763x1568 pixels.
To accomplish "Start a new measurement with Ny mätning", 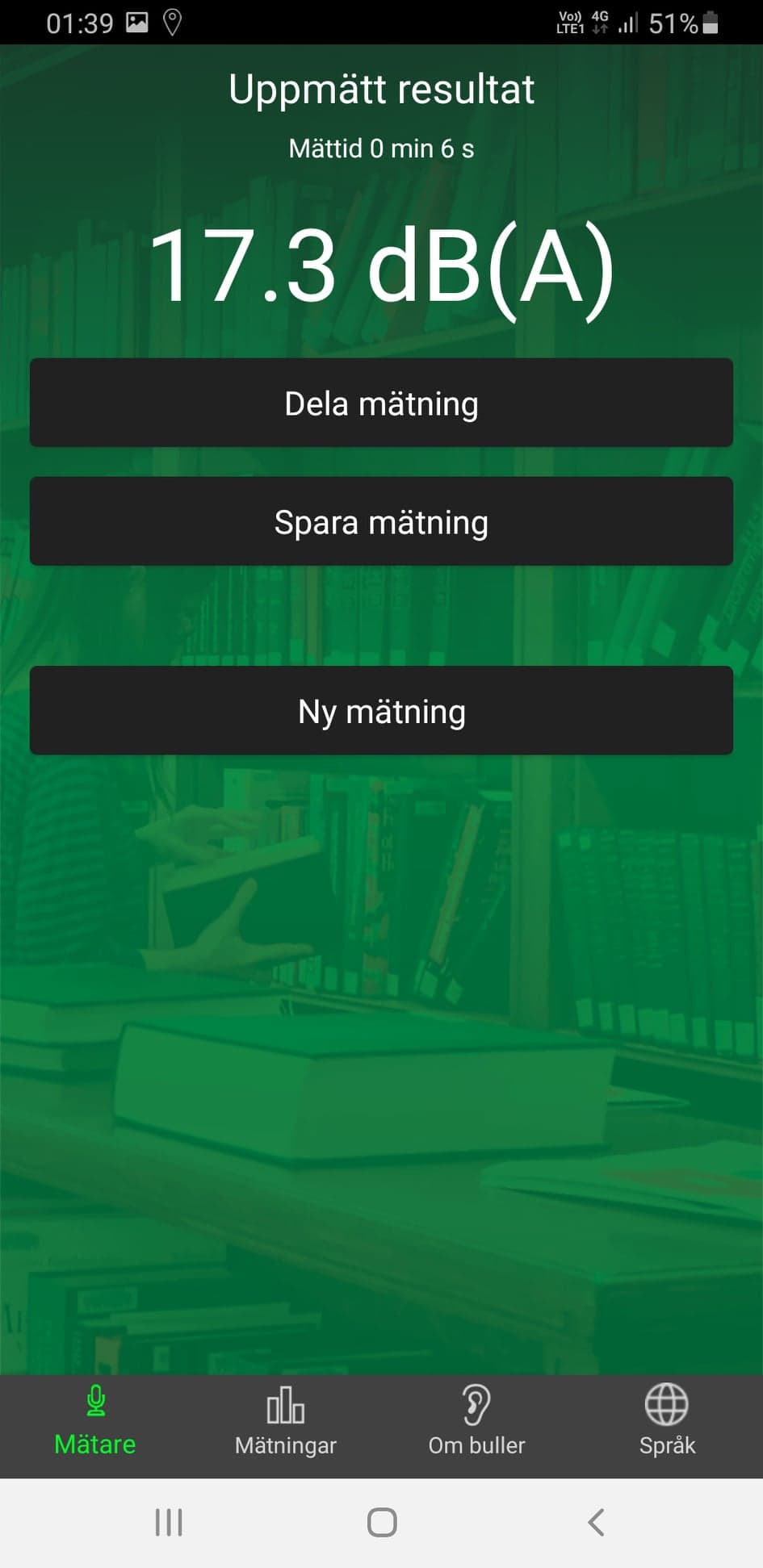I will coord(381,710).
